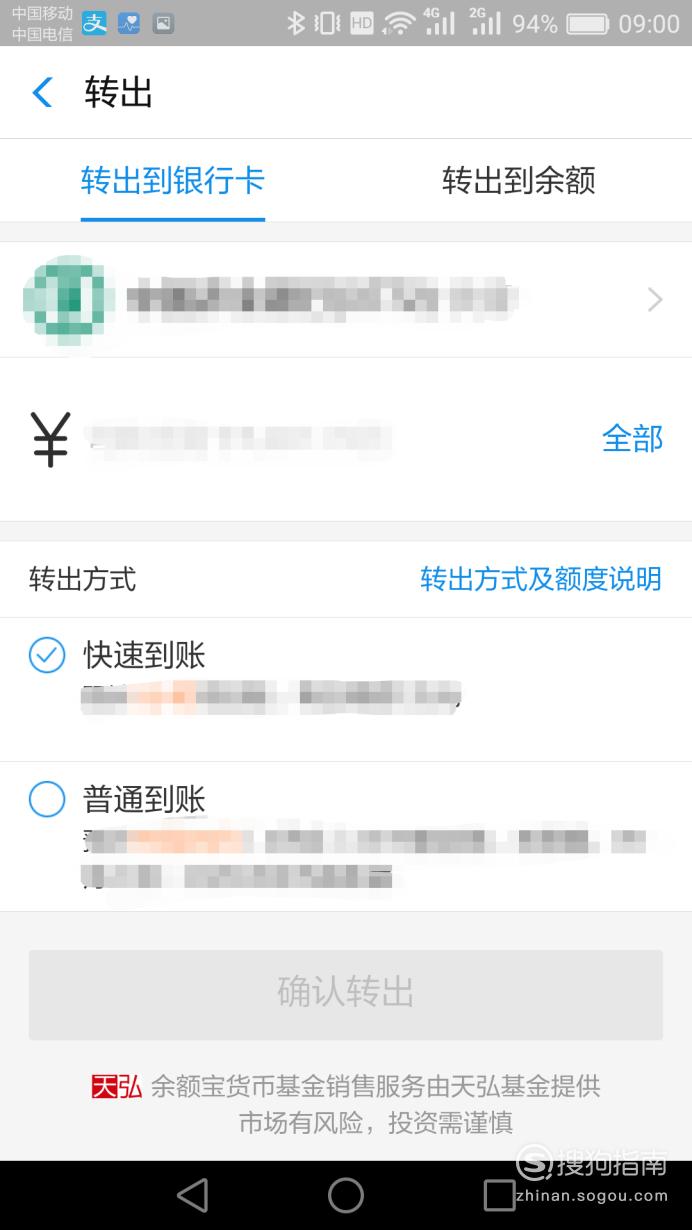The image size is (692, 1230).
Task: Open recent apps from the navigation bar
Action: (499, 1195)
